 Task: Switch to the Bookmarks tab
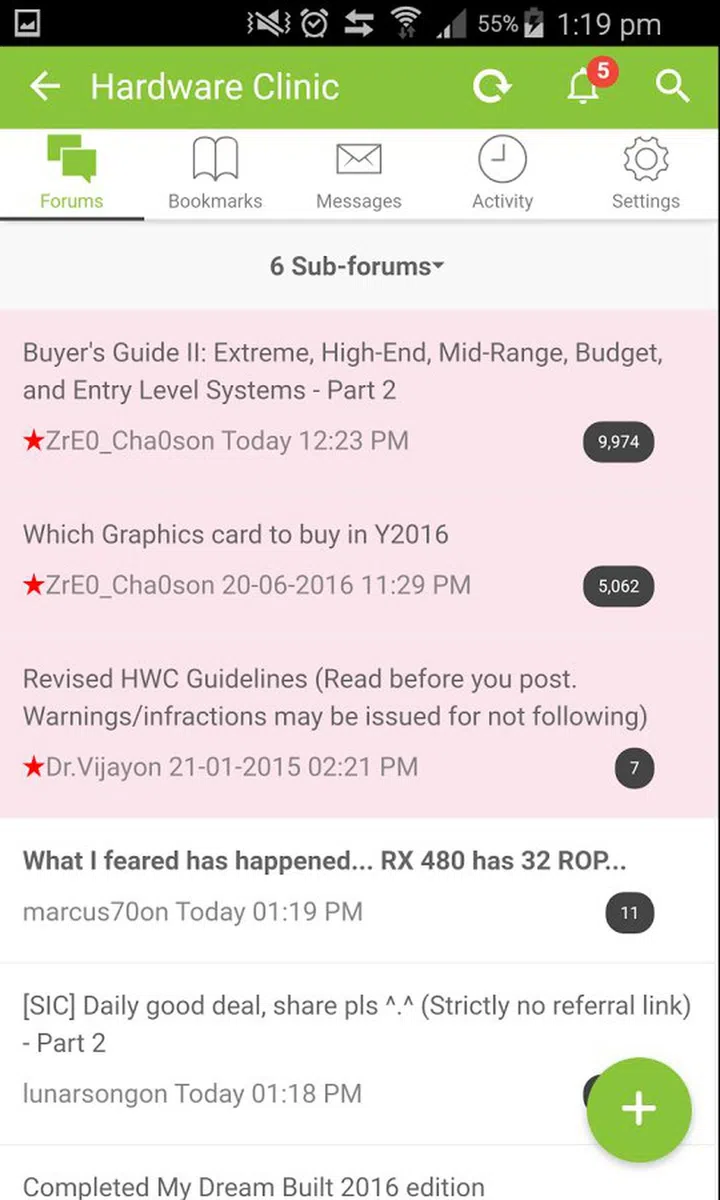pos(215,174)
